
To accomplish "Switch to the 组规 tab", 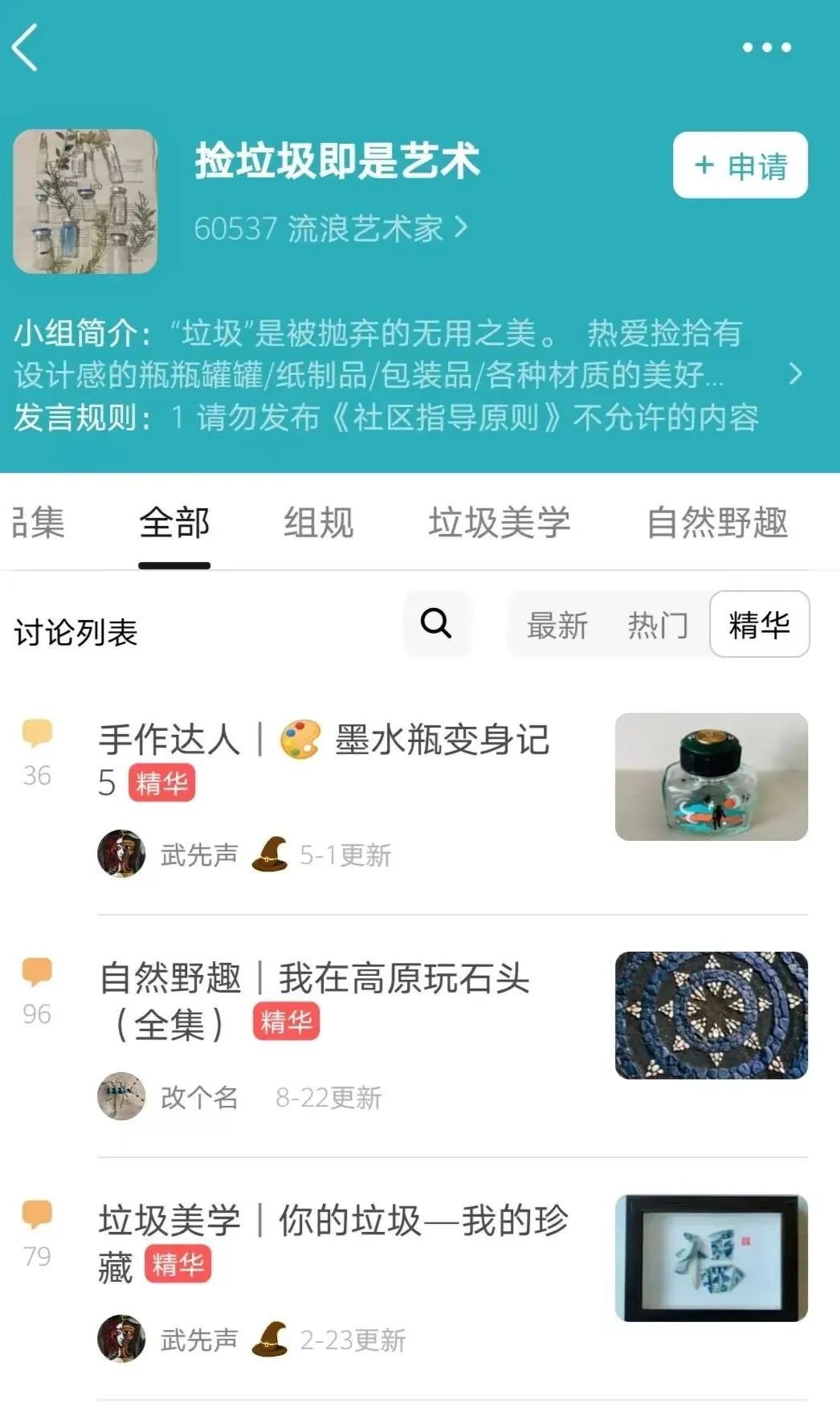I will 318,523.
